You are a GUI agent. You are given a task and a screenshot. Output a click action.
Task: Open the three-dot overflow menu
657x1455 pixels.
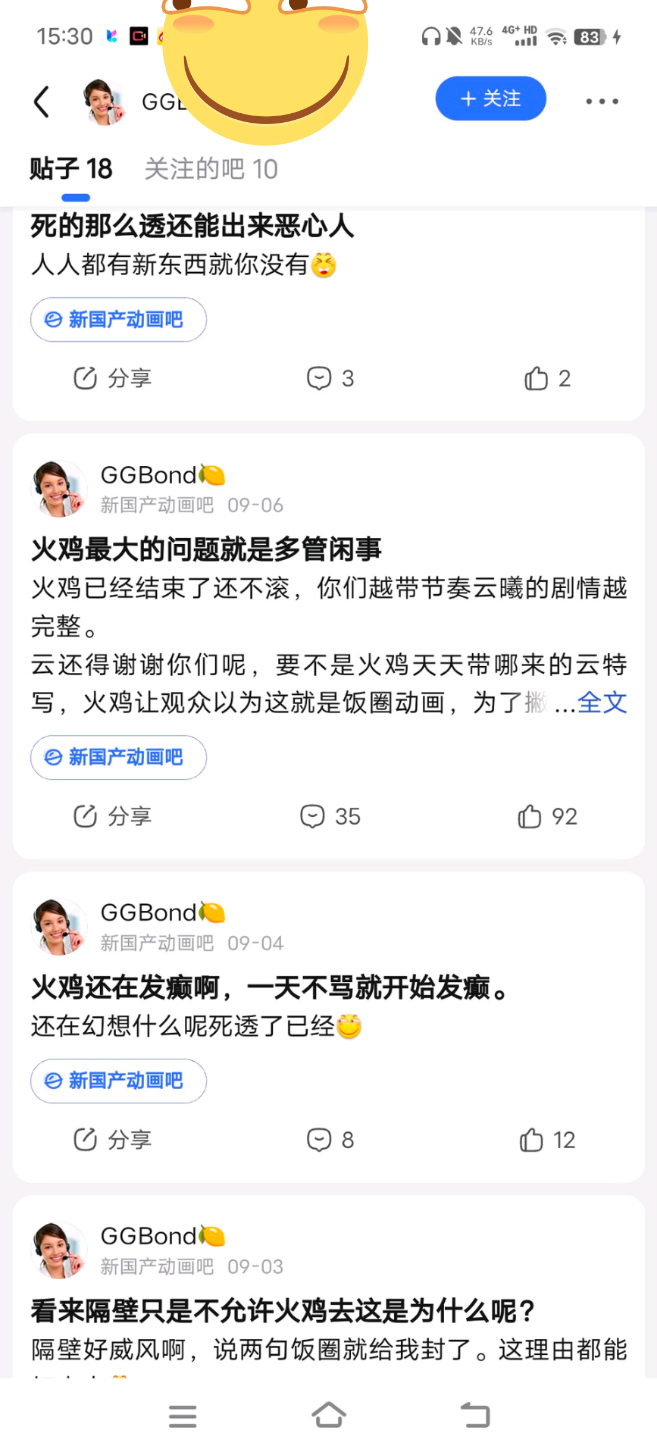602,101
